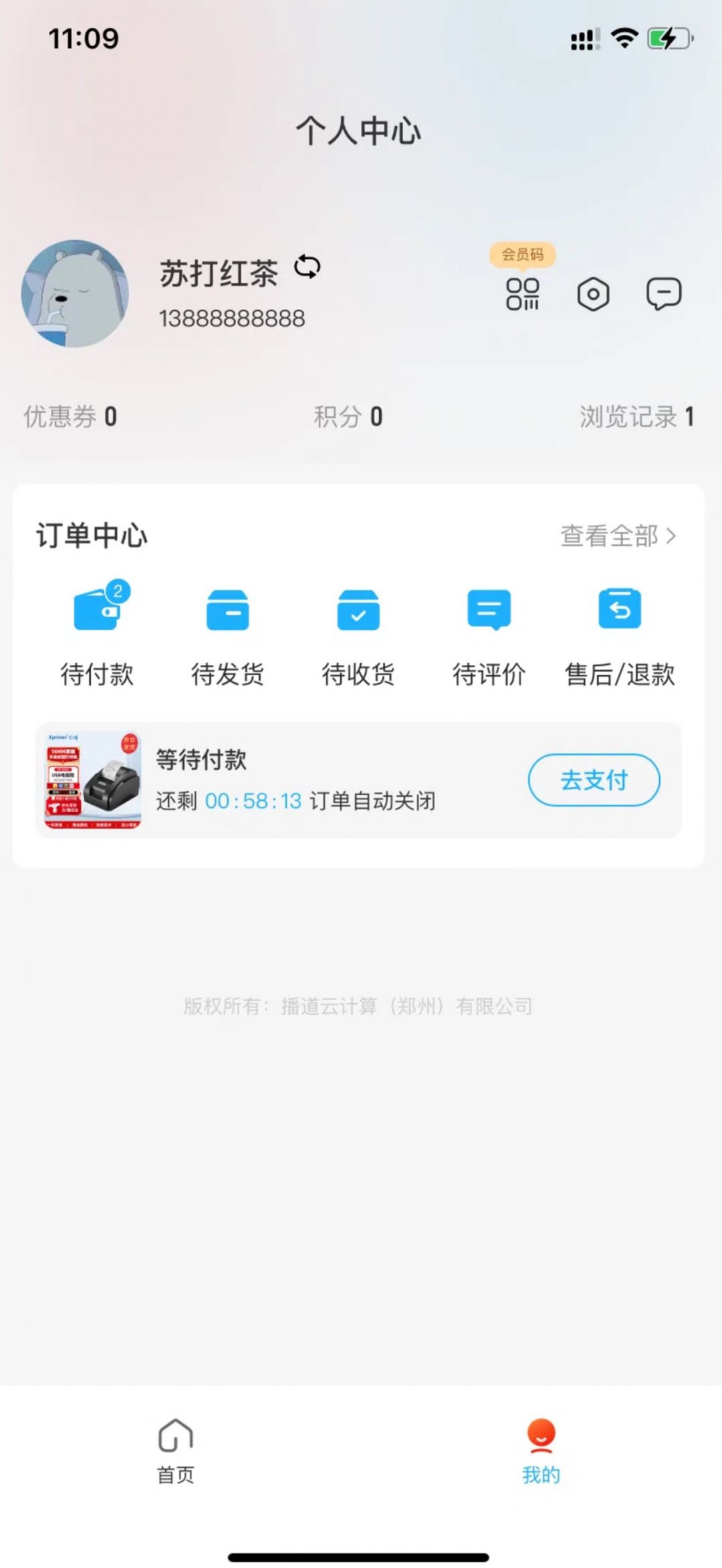Open 积分 points

348,416
